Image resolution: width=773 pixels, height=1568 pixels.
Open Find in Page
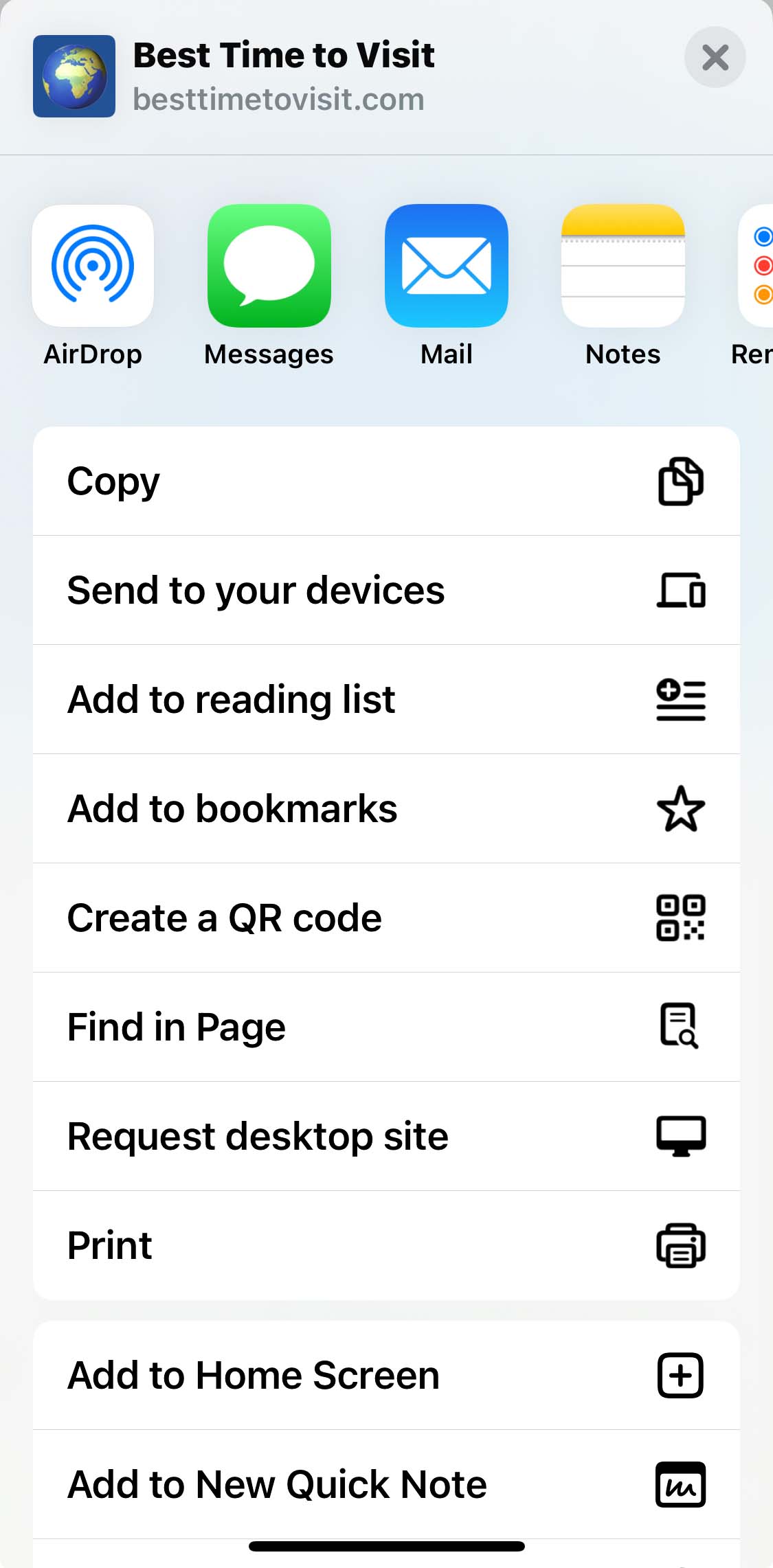click(386, 1027)
